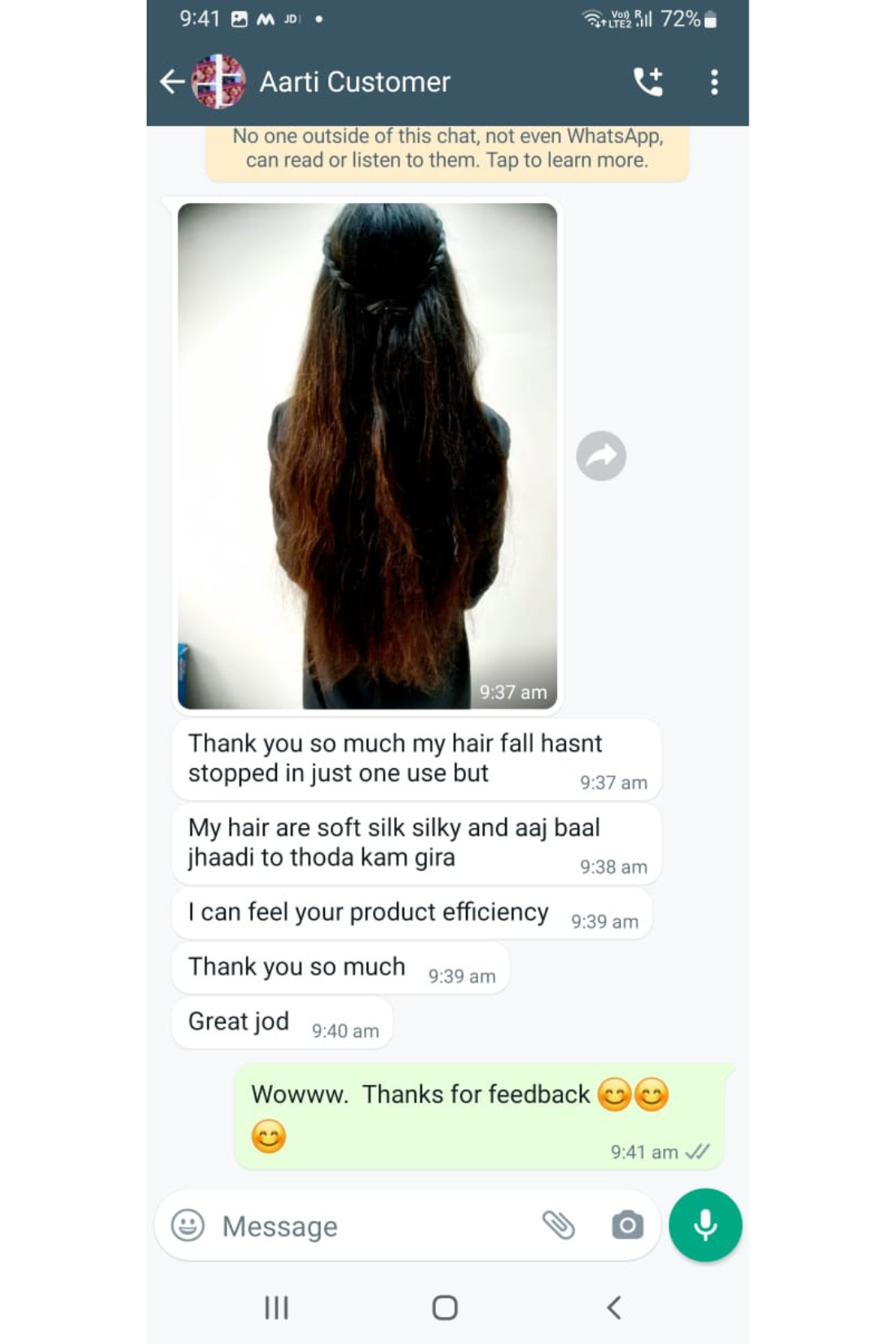The width and height of the screenshot is (896, 1344).
Task: Forward the hair photo
Action: tap(601, 455)
